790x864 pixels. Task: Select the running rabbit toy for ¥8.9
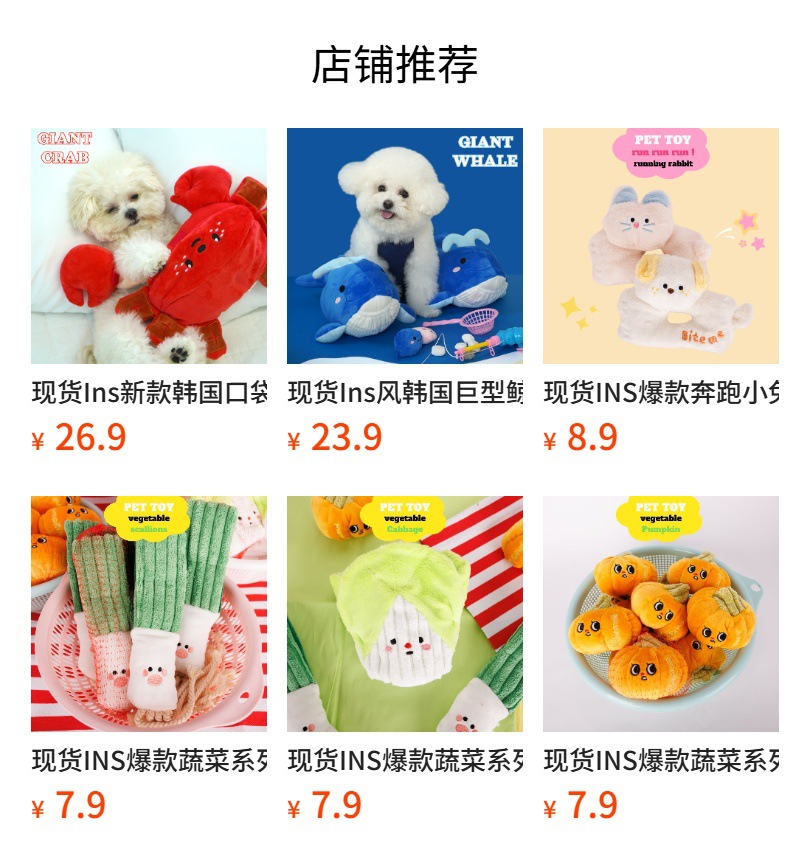click(x=661, y=246)
